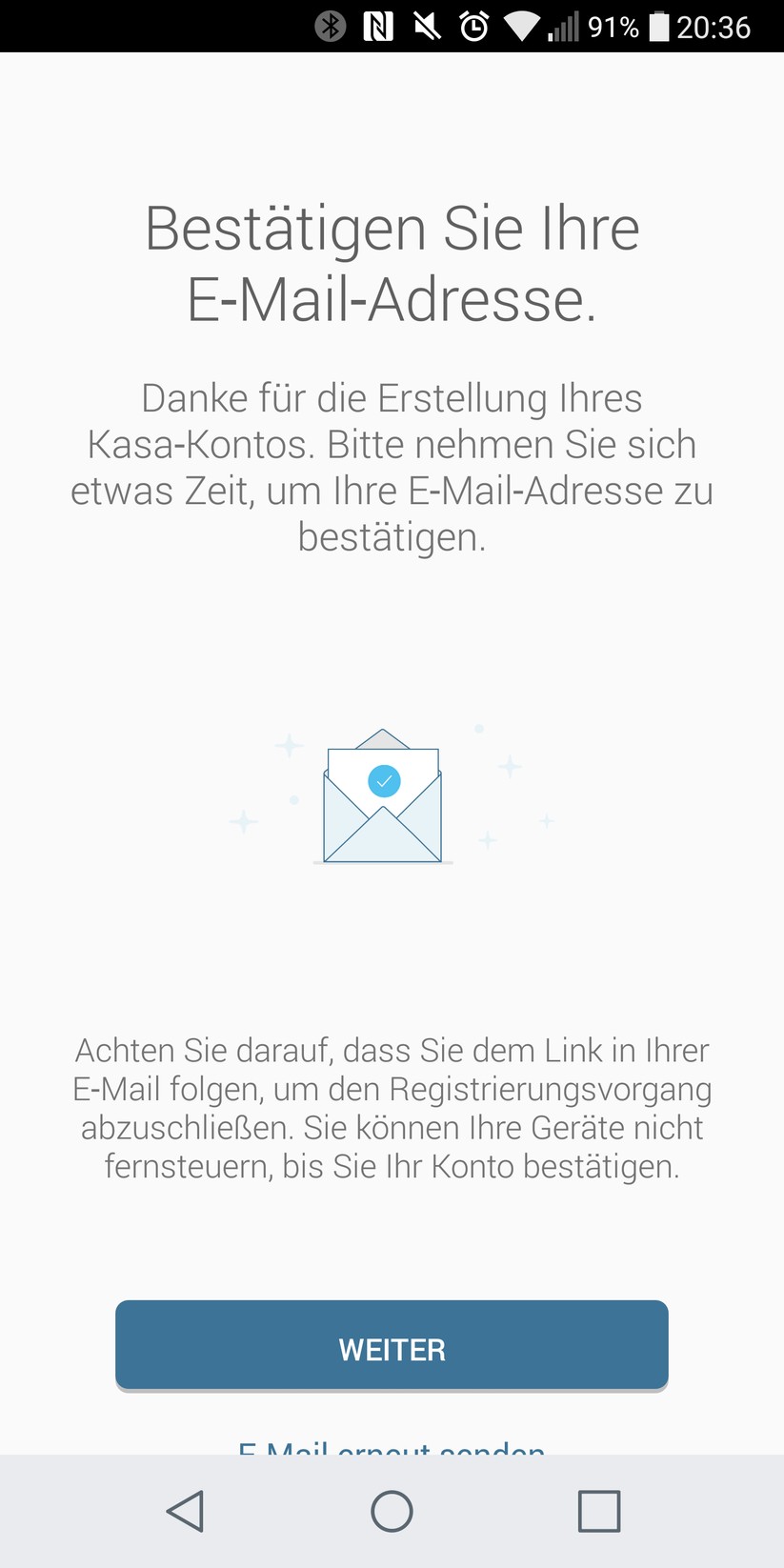Screen dimensions: 784x1568
Task: Open the home screen via the home button
Action: click(x=392, y=1511)
